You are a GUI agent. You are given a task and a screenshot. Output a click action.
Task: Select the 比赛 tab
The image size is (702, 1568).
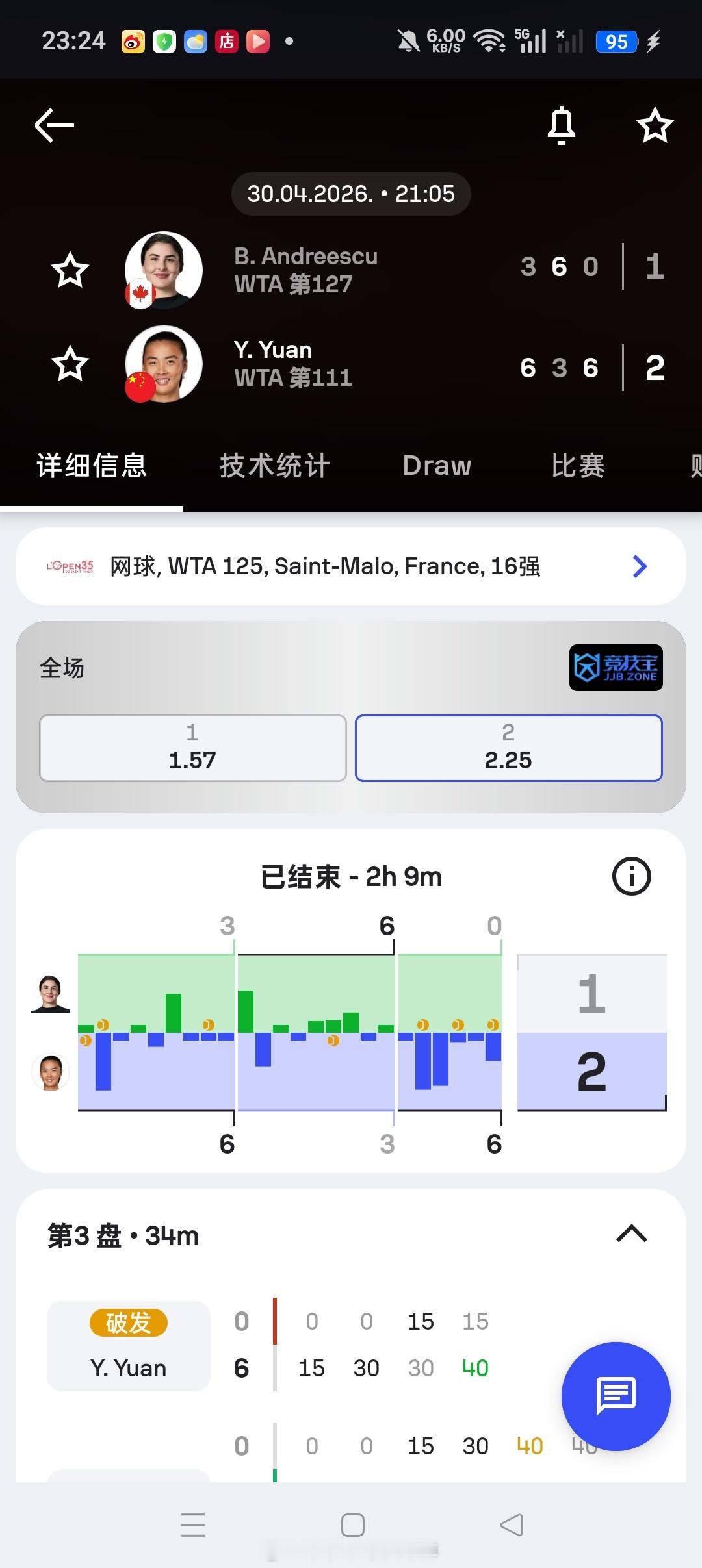pyautogui.click(x=577, y=465)
